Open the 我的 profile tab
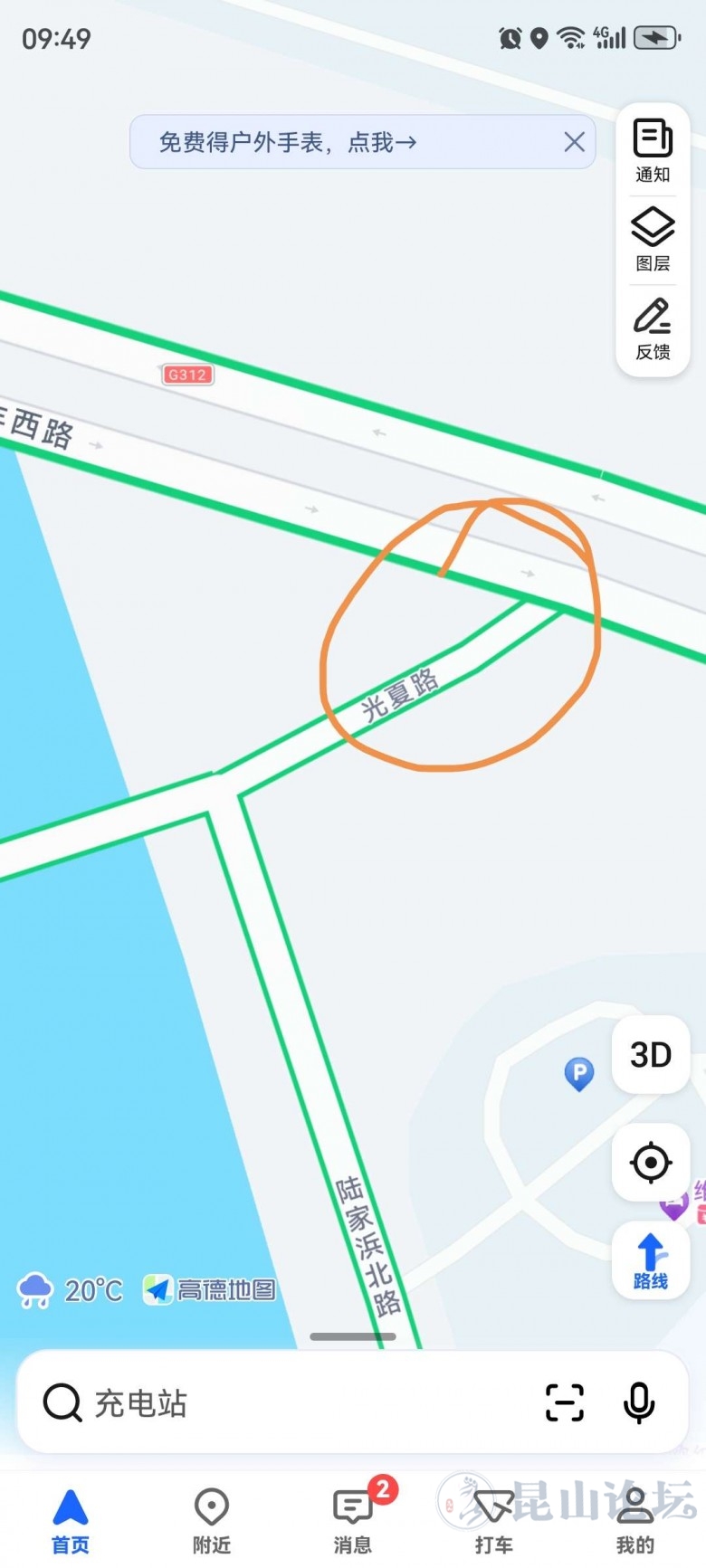706x1568 pixels. pyautogui.click(x=635, y=1520)
